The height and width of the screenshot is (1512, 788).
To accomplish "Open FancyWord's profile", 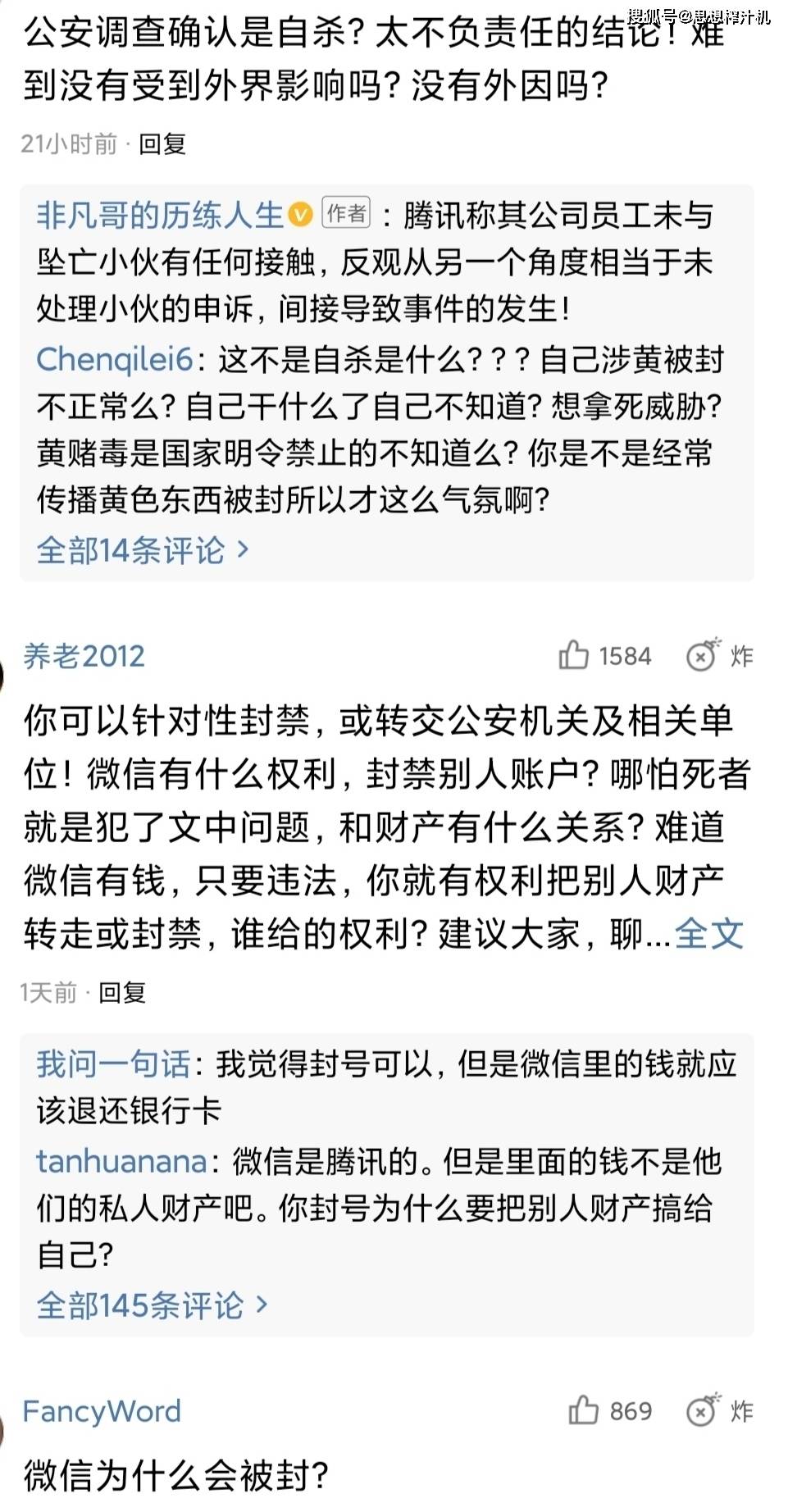I will [102, 1411].
